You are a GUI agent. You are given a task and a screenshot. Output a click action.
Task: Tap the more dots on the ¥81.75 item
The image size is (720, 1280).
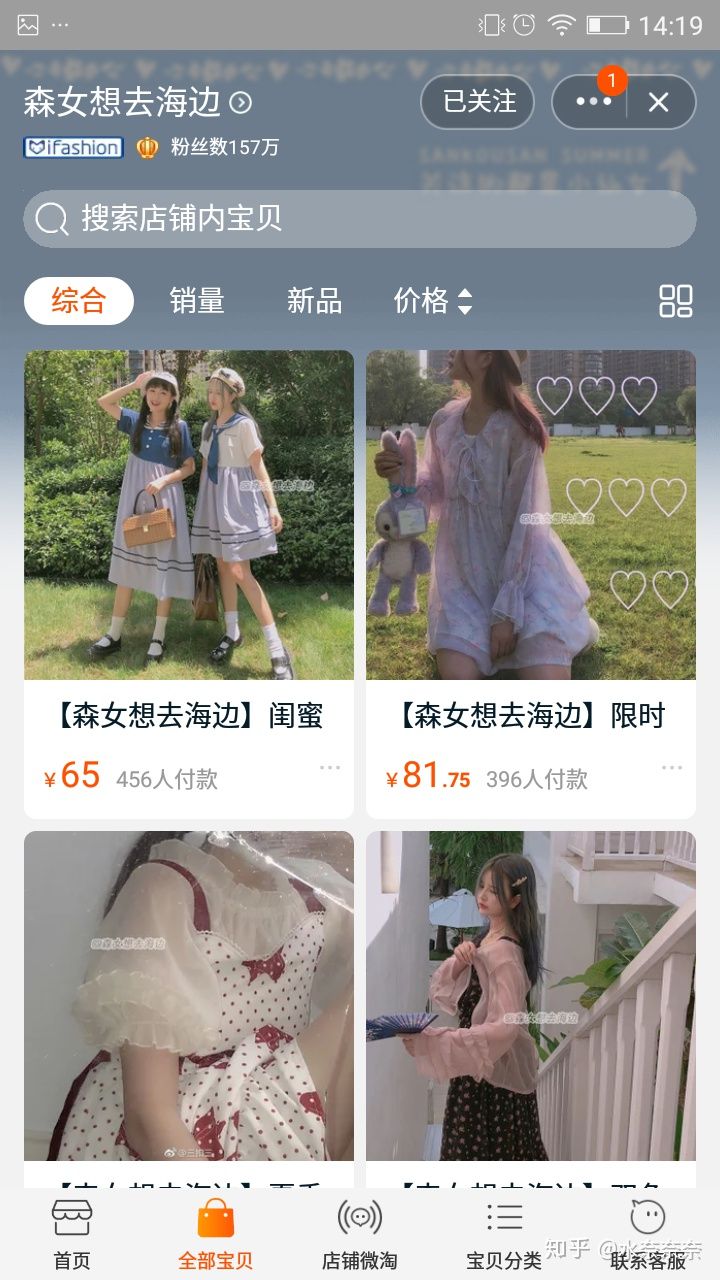[672, 768]
